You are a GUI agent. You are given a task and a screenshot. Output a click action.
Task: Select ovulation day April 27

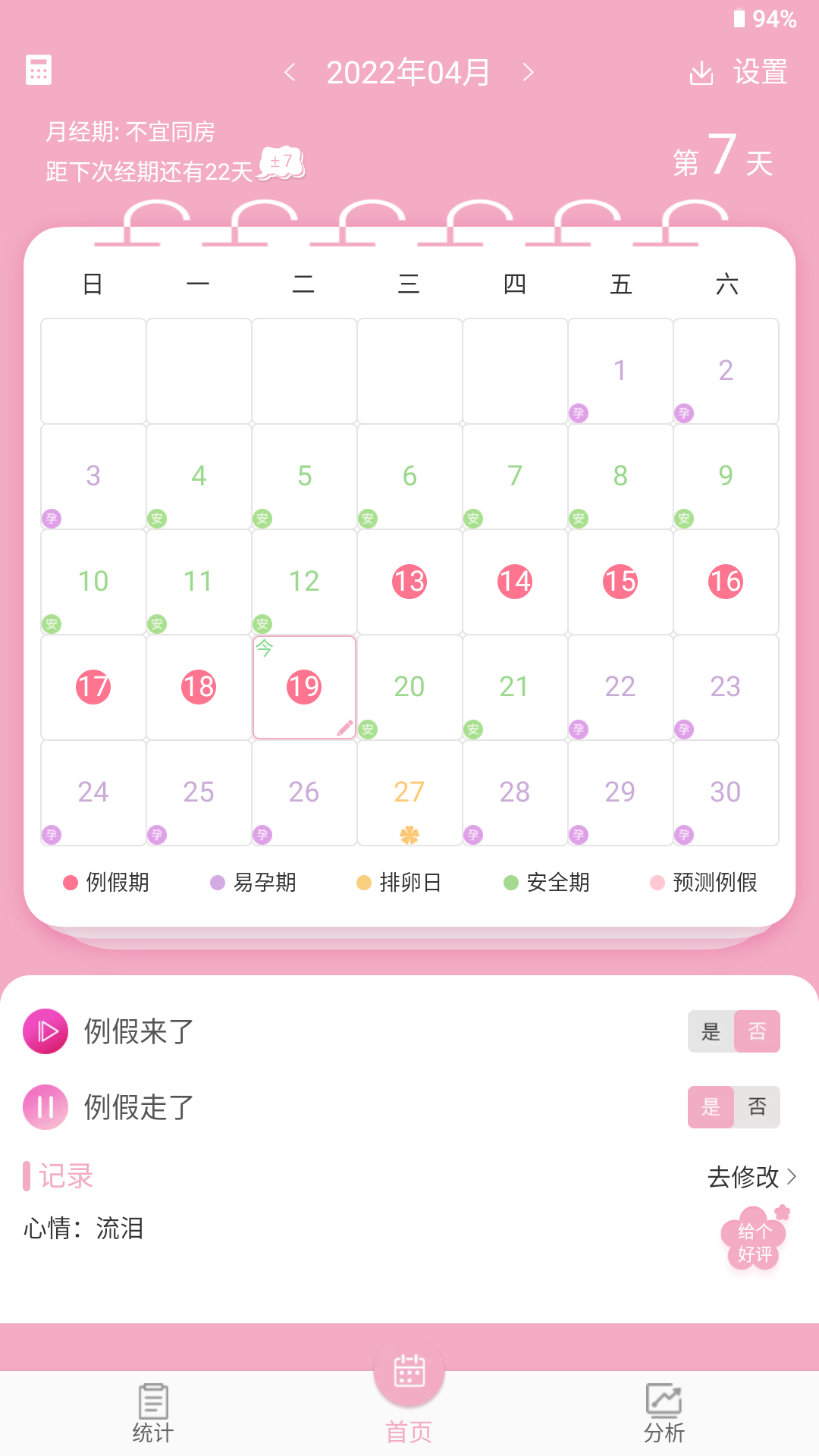pos(409,792)
